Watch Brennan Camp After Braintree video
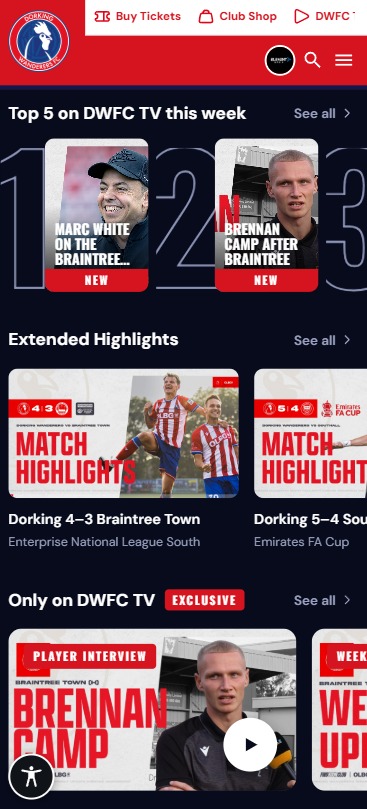This screenshot has height=809, width=367. [266, 215]
